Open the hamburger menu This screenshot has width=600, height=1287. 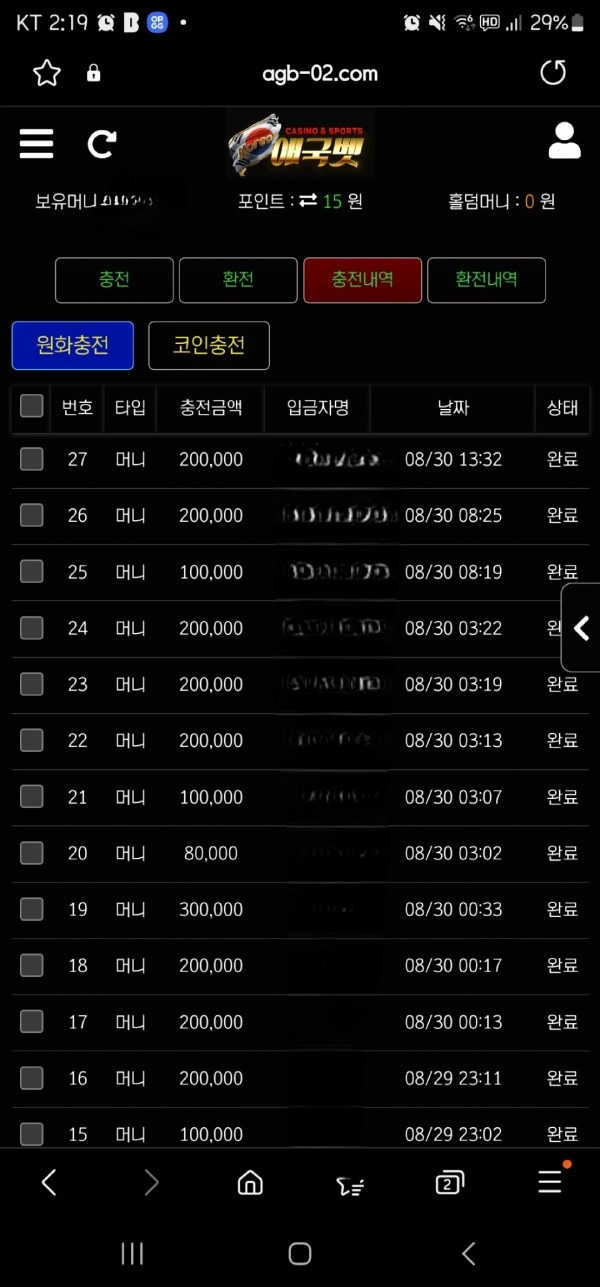pos(36,144)
